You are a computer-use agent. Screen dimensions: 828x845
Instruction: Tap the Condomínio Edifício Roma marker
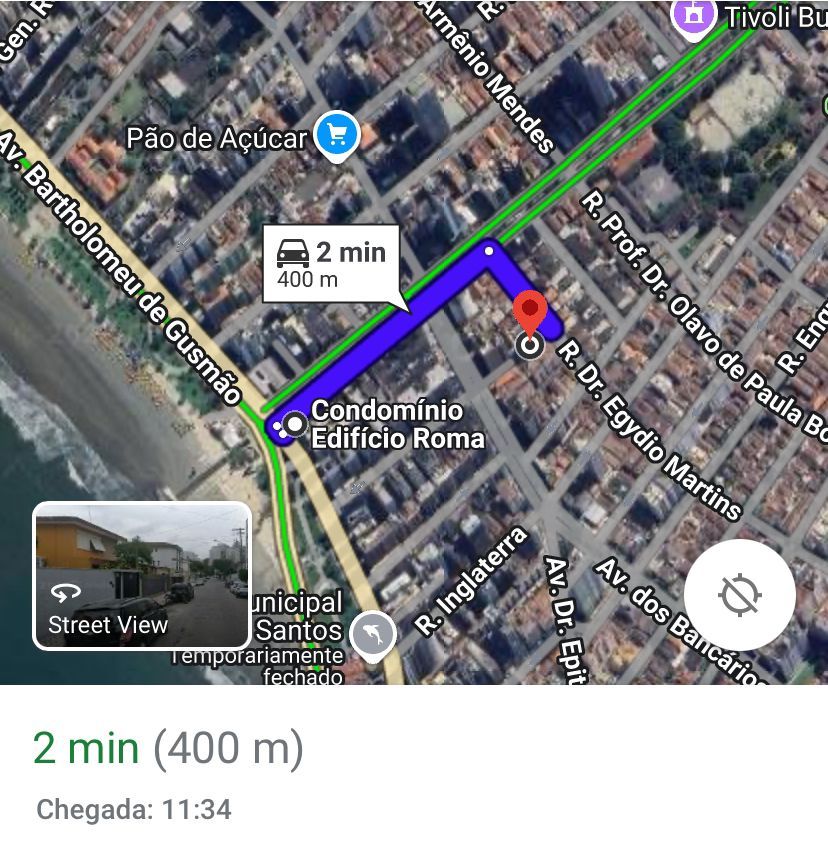295,425
